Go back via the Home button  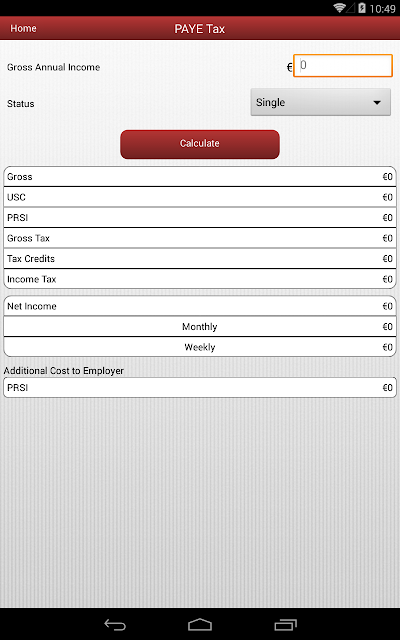pos(23,29)
